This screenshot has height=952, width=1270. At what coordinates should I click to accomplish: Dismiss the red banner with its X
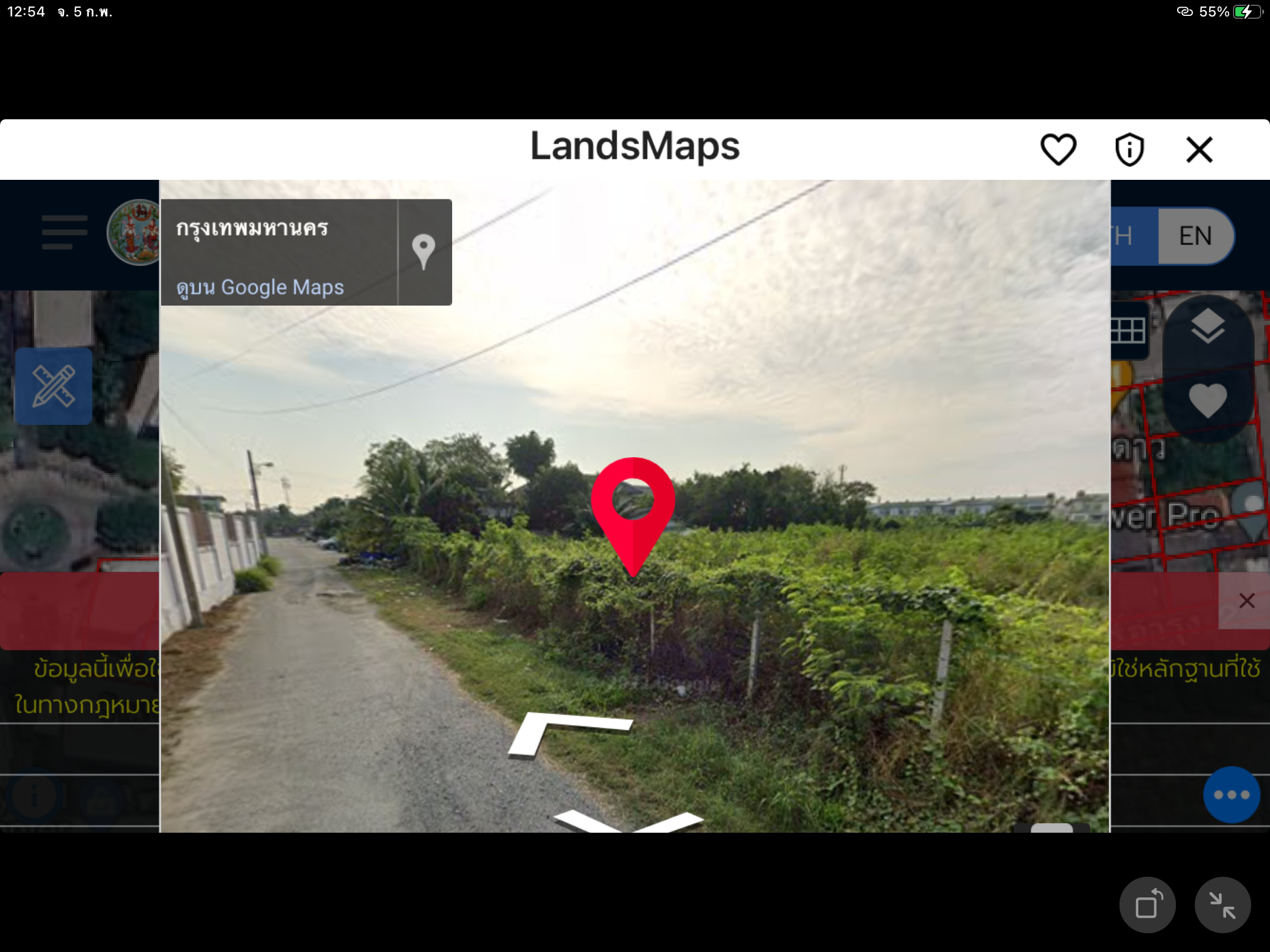point(1246,601)
